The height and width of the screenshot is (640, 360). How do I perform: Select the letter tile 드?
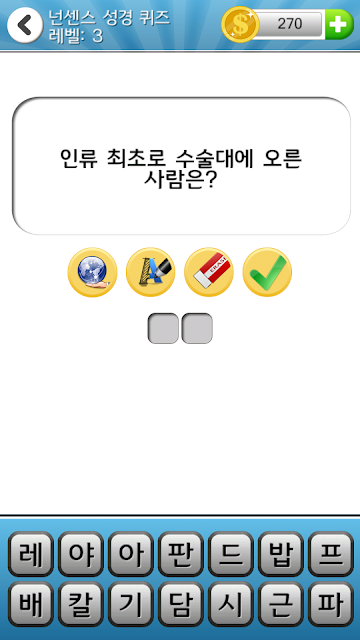tap(231, 554)
